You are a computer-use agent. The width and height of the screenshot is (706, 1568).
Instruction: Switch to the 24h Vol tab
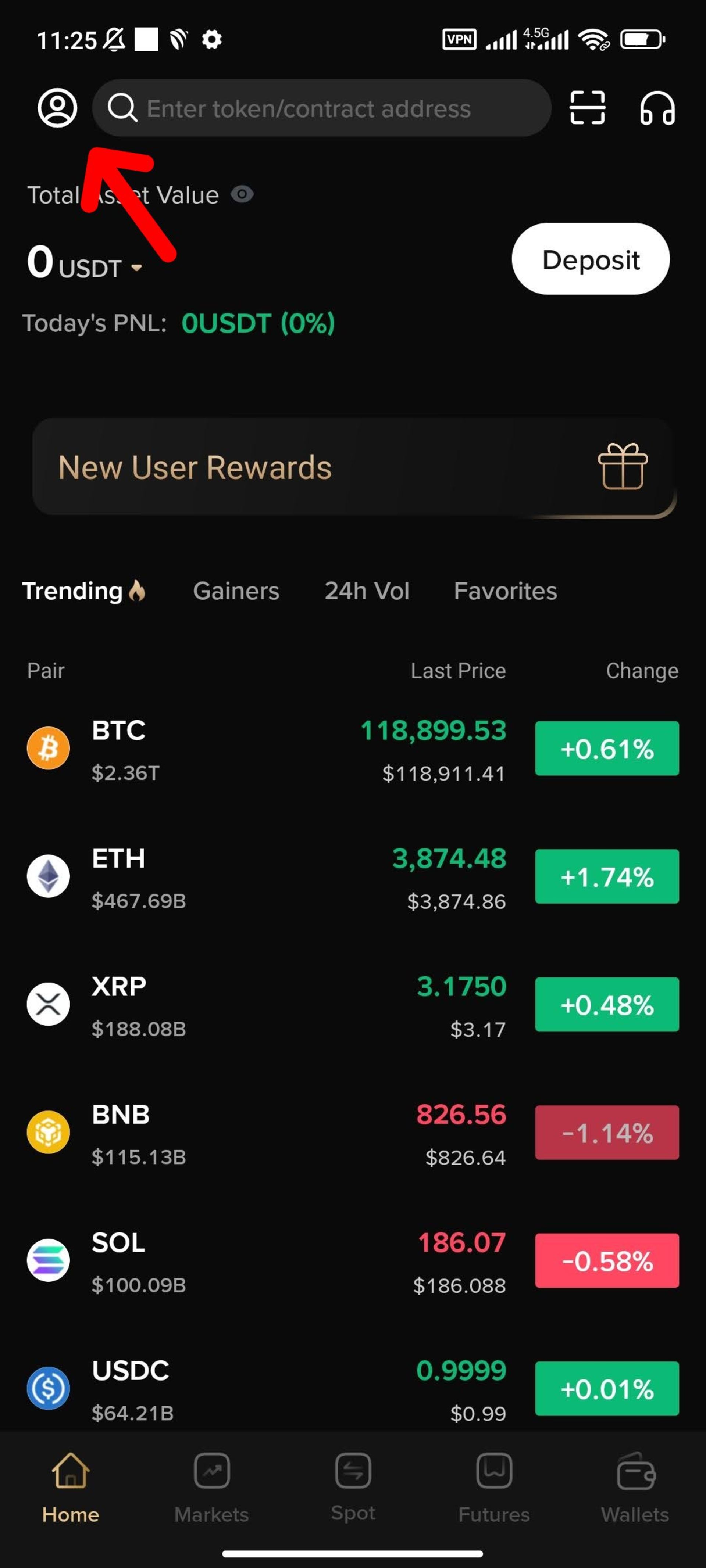[367, 591]
